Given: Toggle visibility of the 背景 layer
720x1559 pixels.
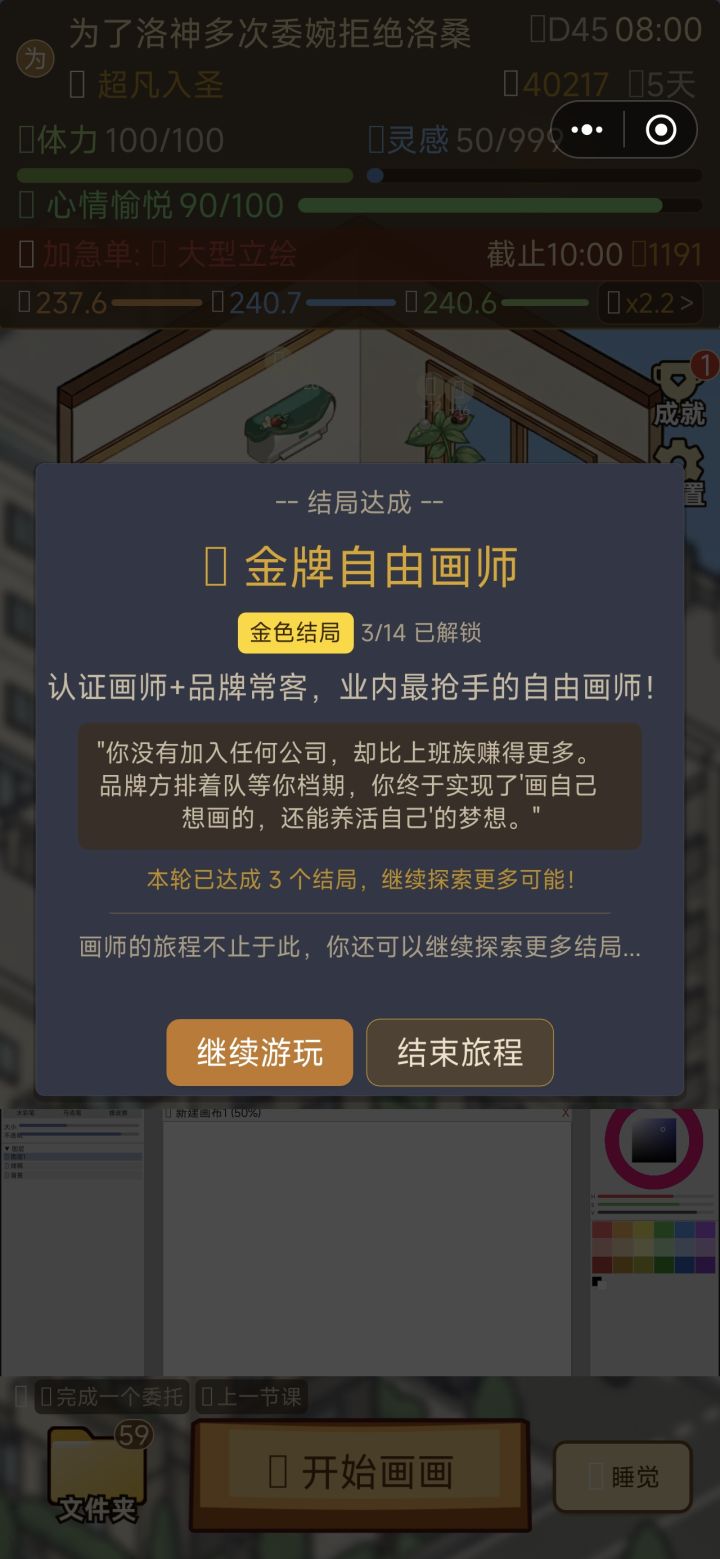Looking at the screenshot, I should point(8,1175).
